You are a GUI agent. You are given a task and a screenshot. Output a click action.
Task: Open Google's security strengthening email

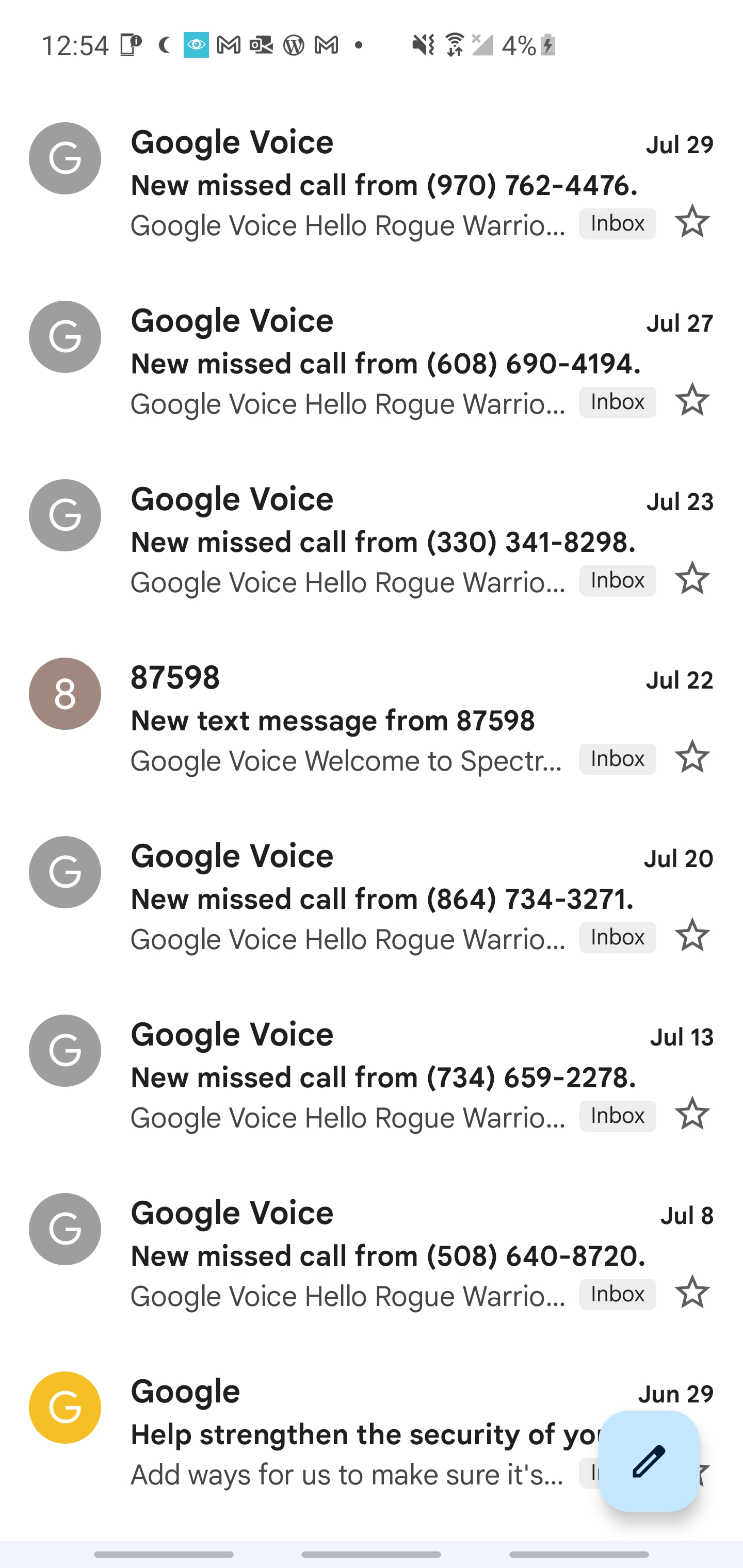pos(359,1434)
